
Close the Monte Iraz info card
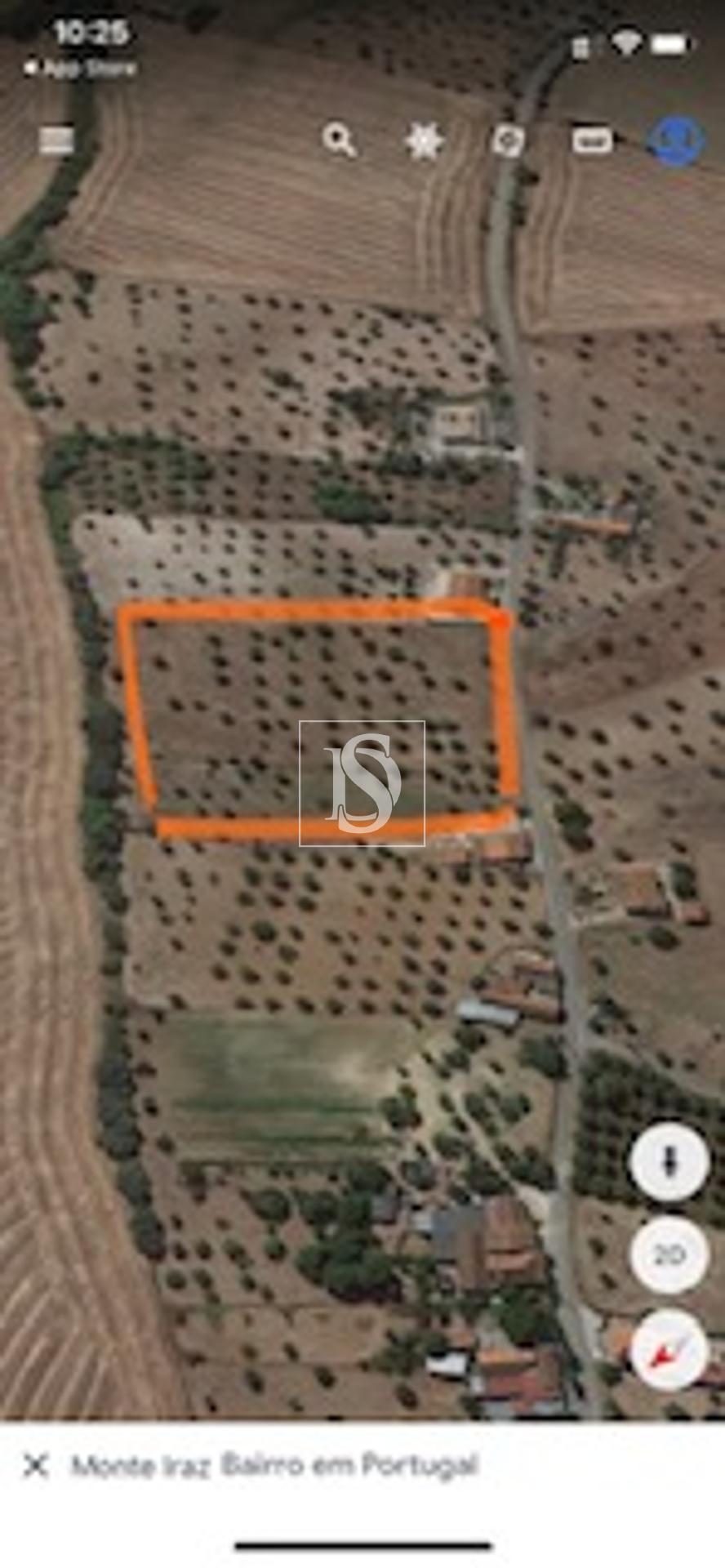(x=36, y=1464)
